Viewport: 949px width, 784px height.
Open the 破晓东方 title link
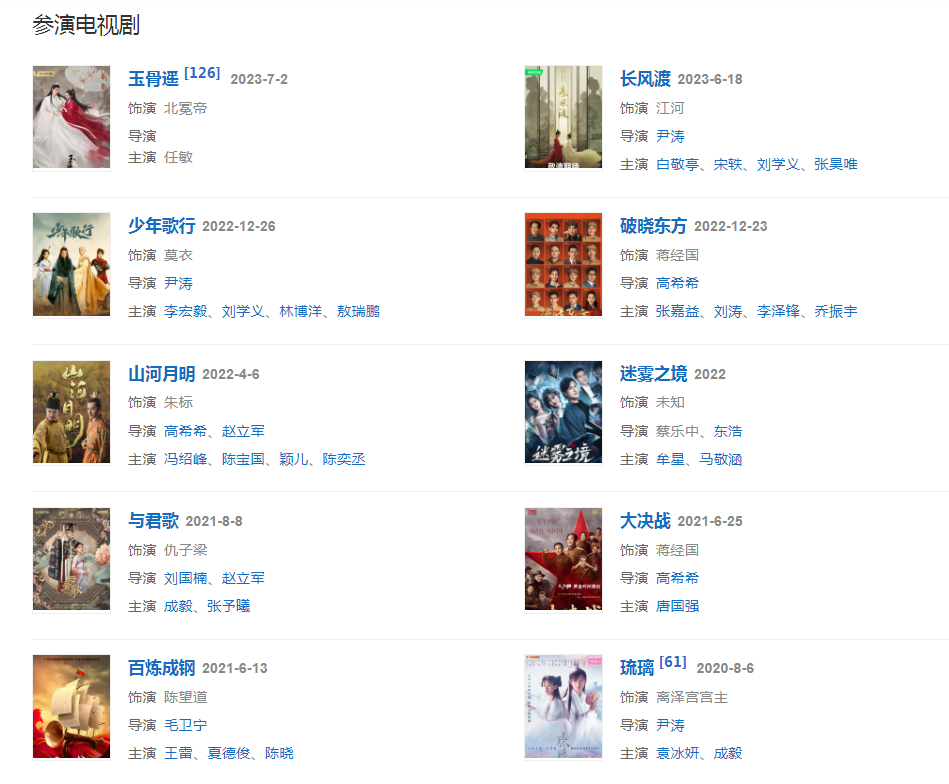[653, 226]
